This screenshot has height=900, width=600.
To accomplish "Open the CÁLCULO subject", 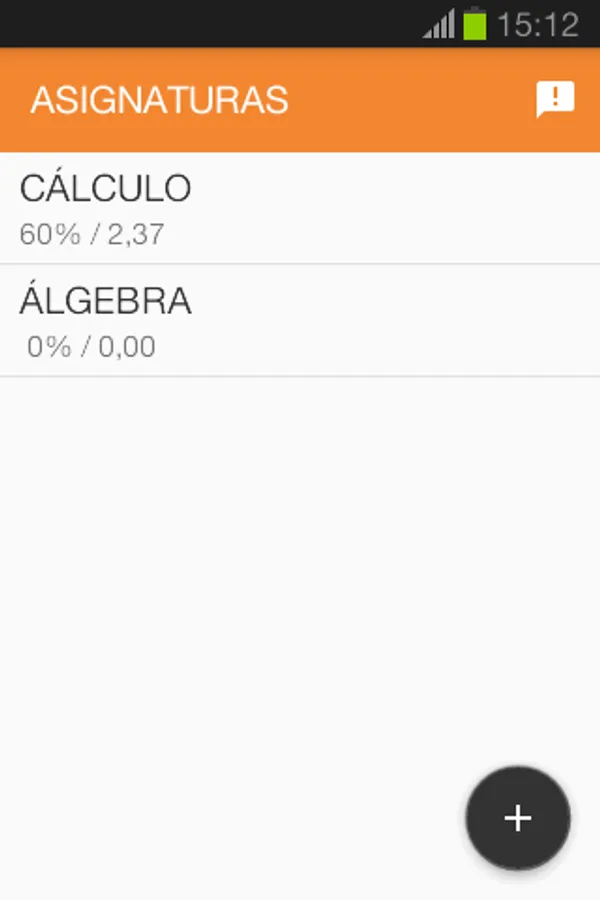I will (x=300, y=208).
